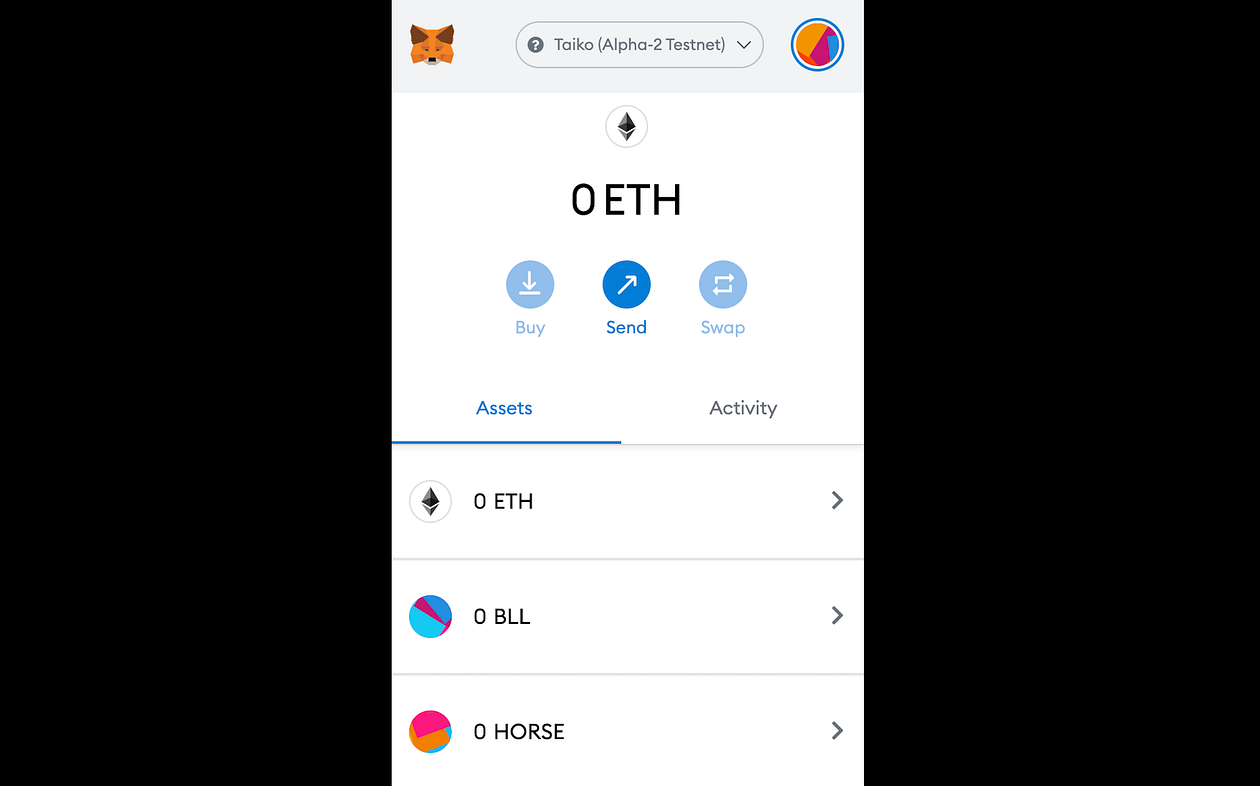Image resolution: width=1260 pixels, height=786 pixels.
Task: Open the 0 BLL token row
Action: 627,616
